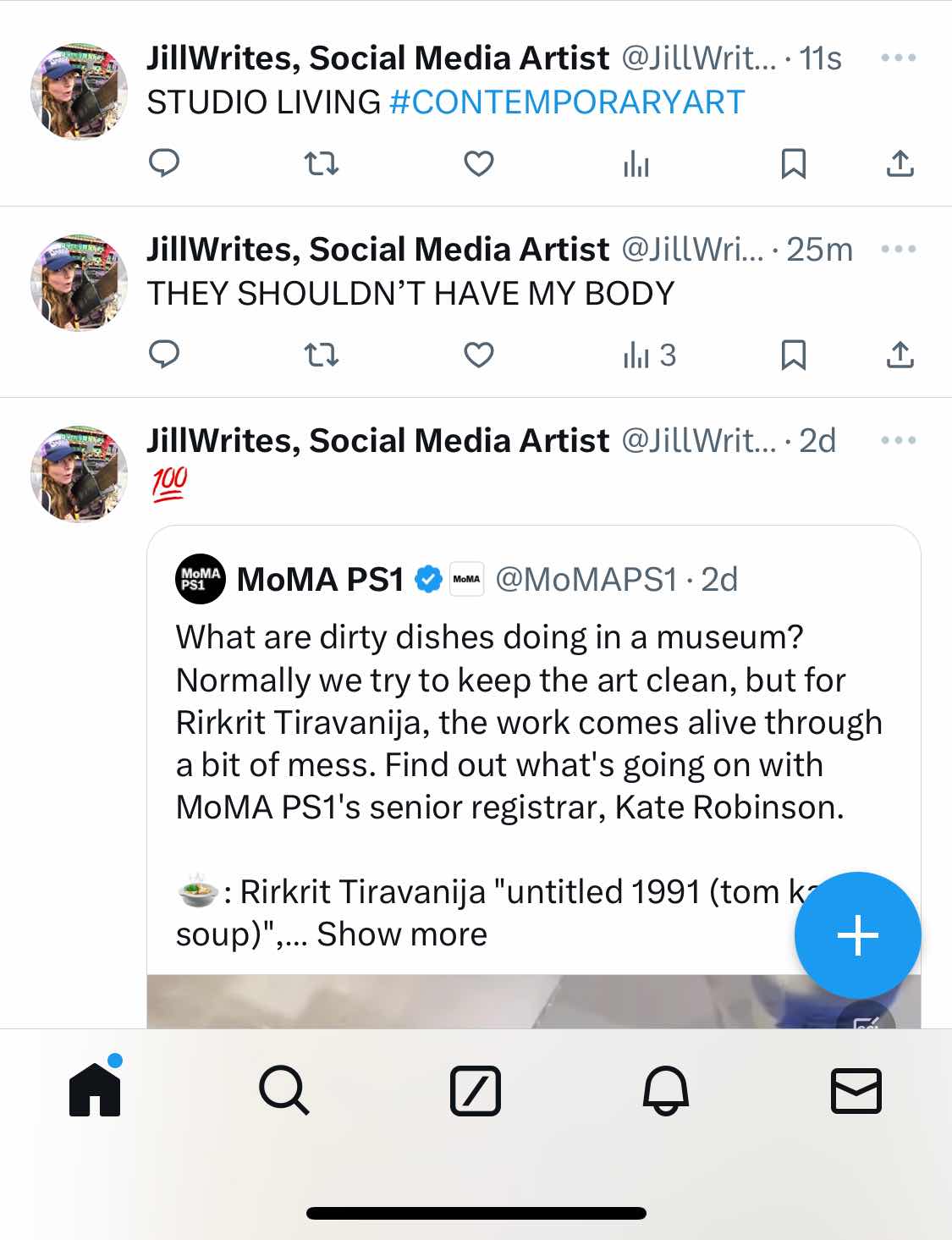Open the Grok tab
This screenshot has width=952, height=1240.
click(x=475, y=1090)
